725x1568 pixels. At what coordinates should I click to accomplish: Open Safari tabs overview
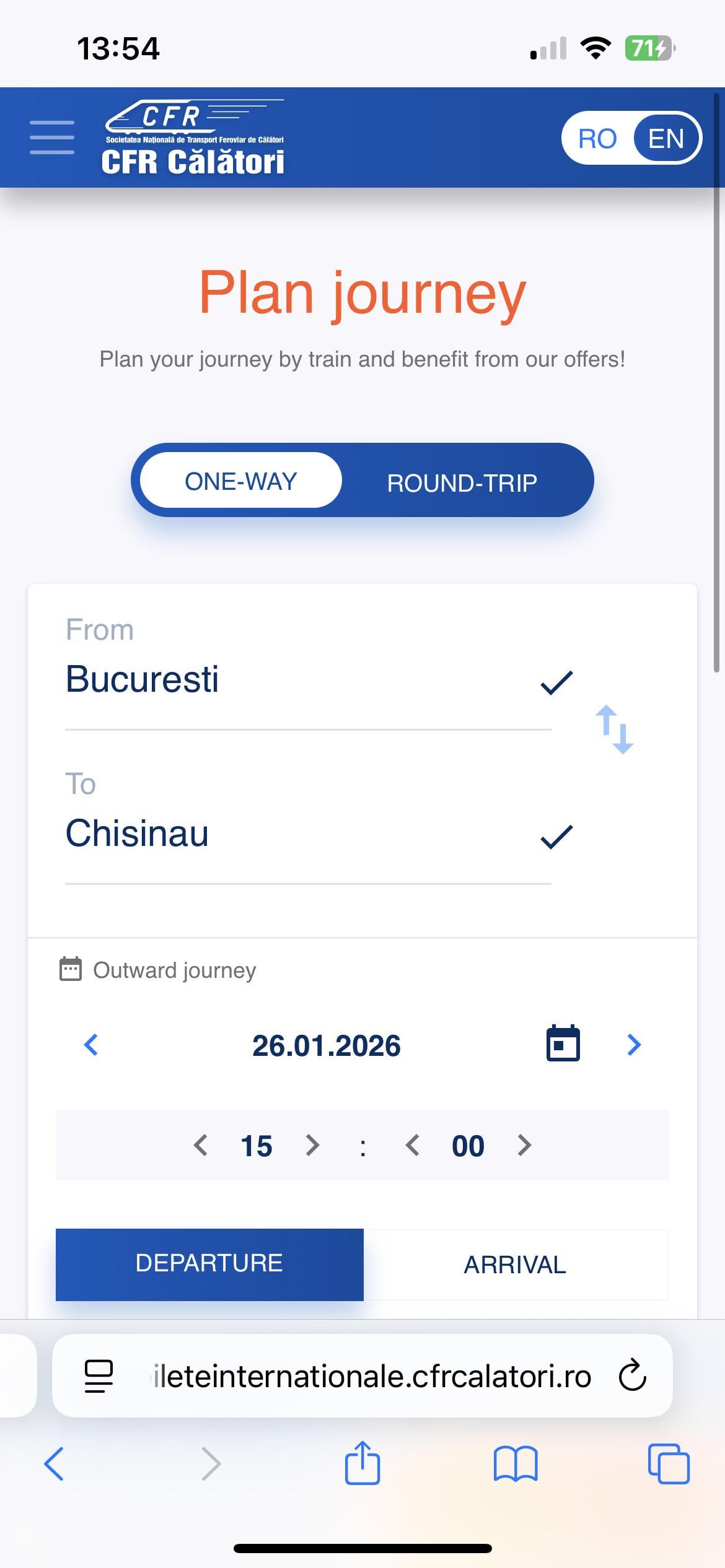(668, 1463)
